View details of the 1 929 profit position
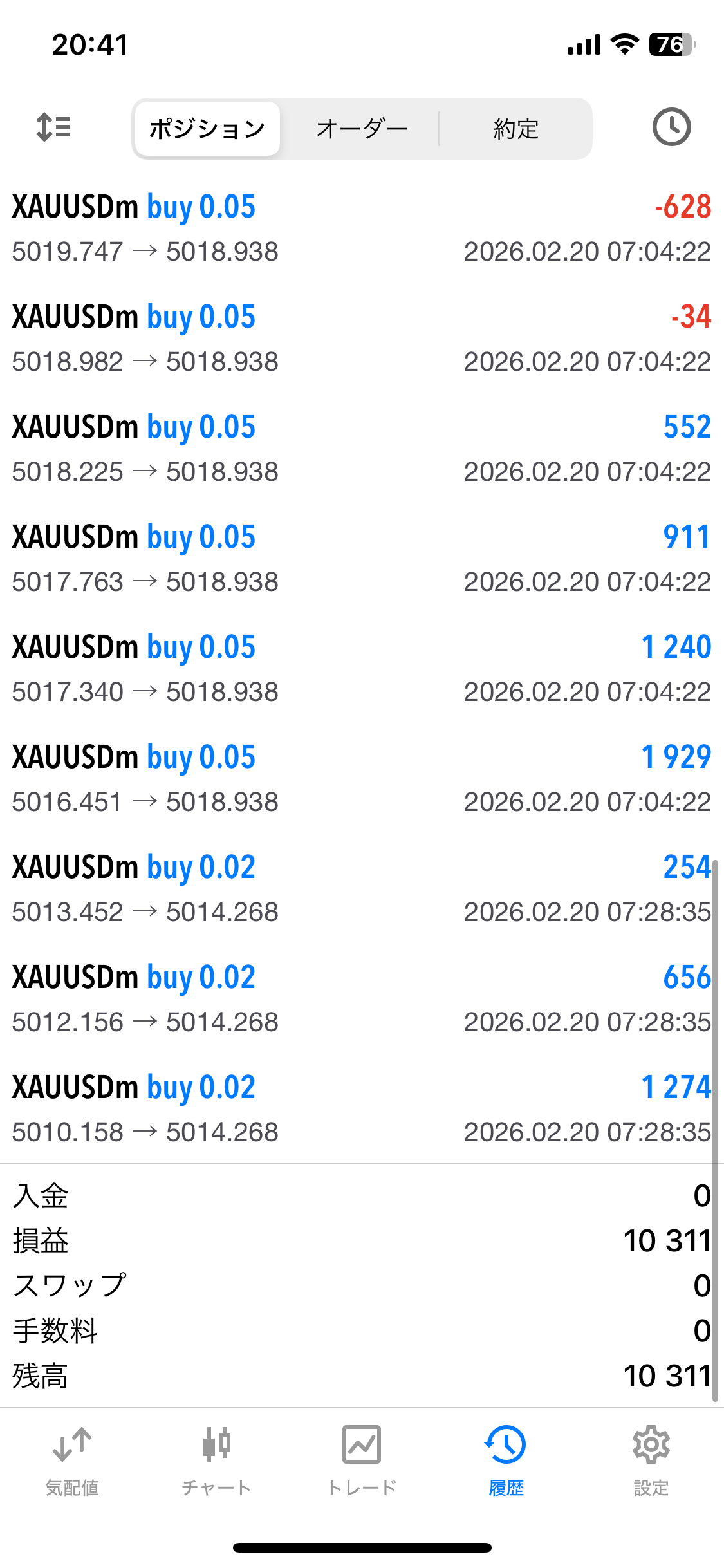The image size is (724, 1568). [x=362, y=779]
